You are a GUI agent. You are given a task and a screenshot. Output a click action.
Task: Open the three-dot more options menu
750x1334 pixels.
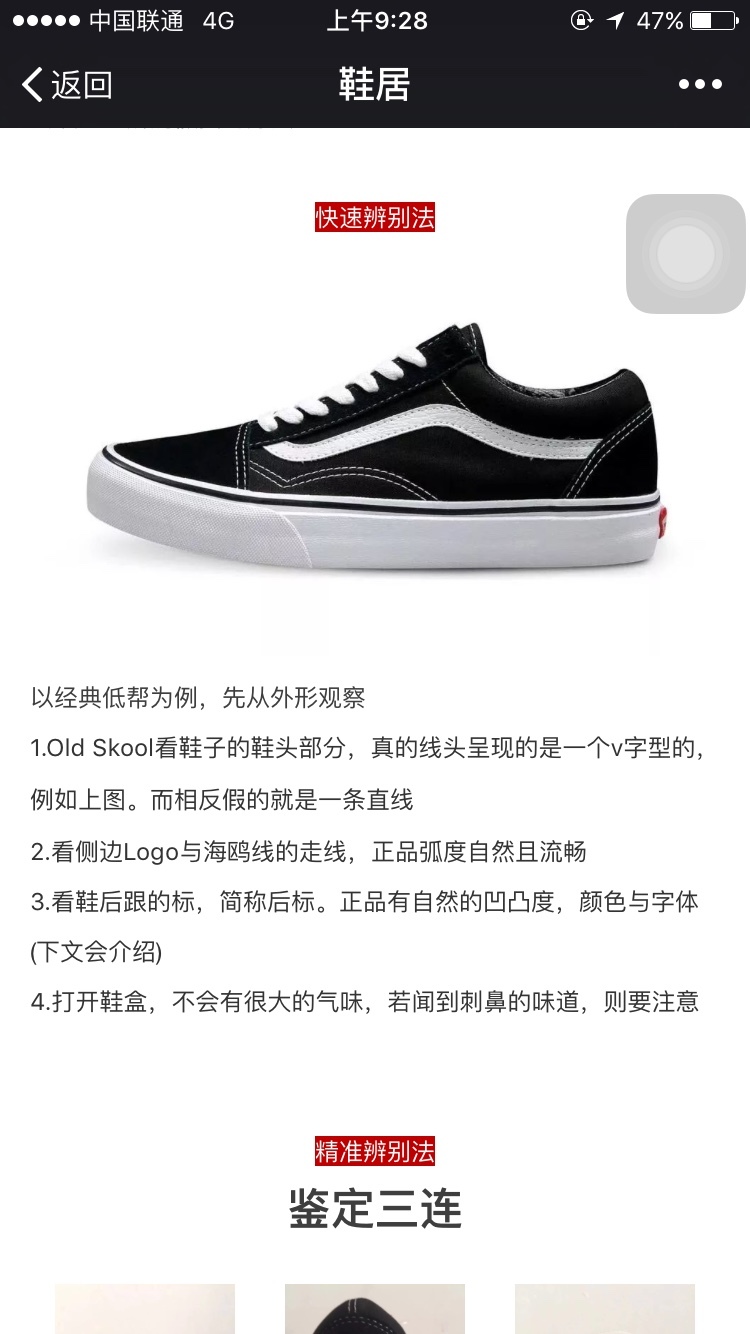[700, 85]
